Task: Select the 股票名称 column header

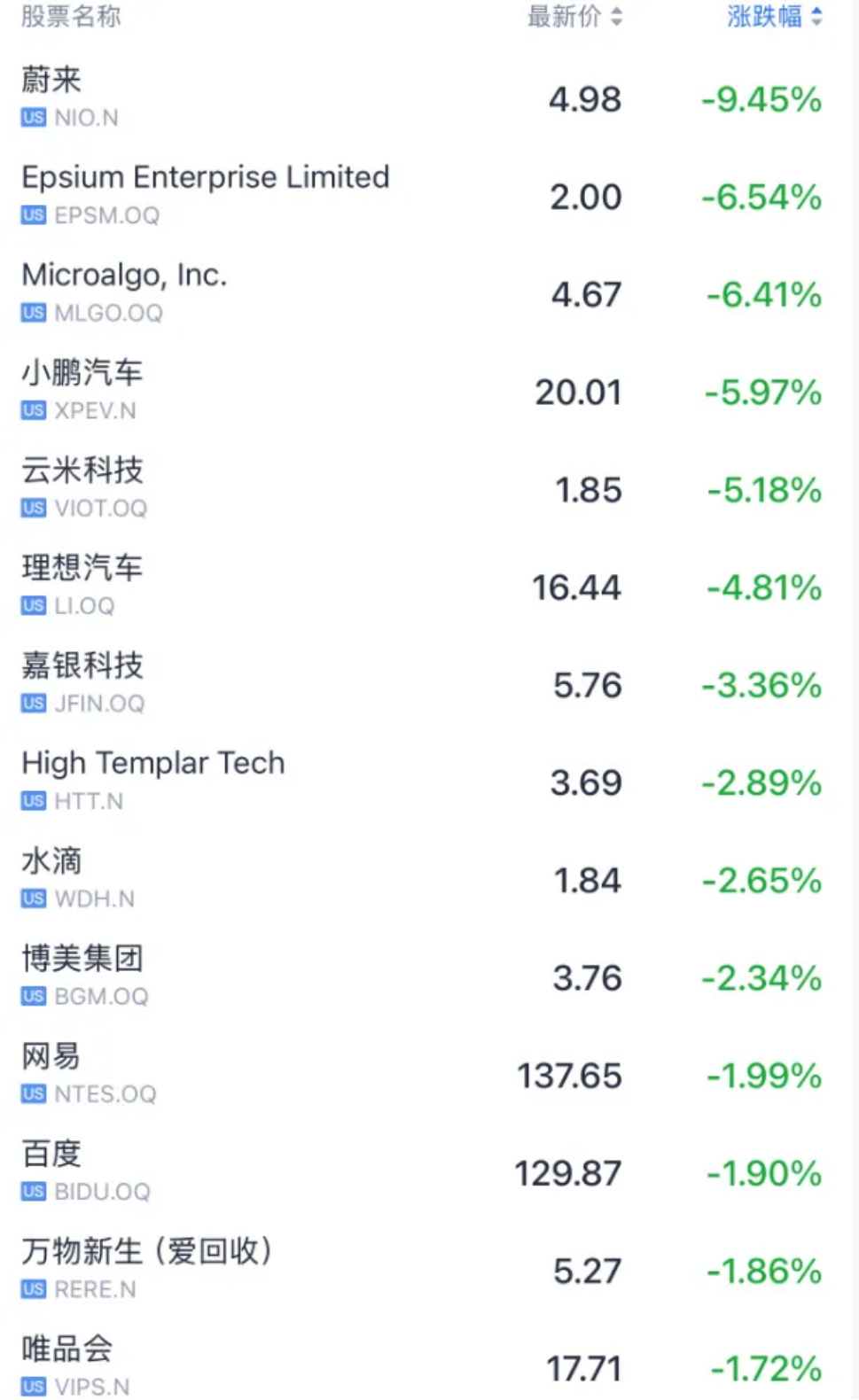Action: tap(71, 15)
